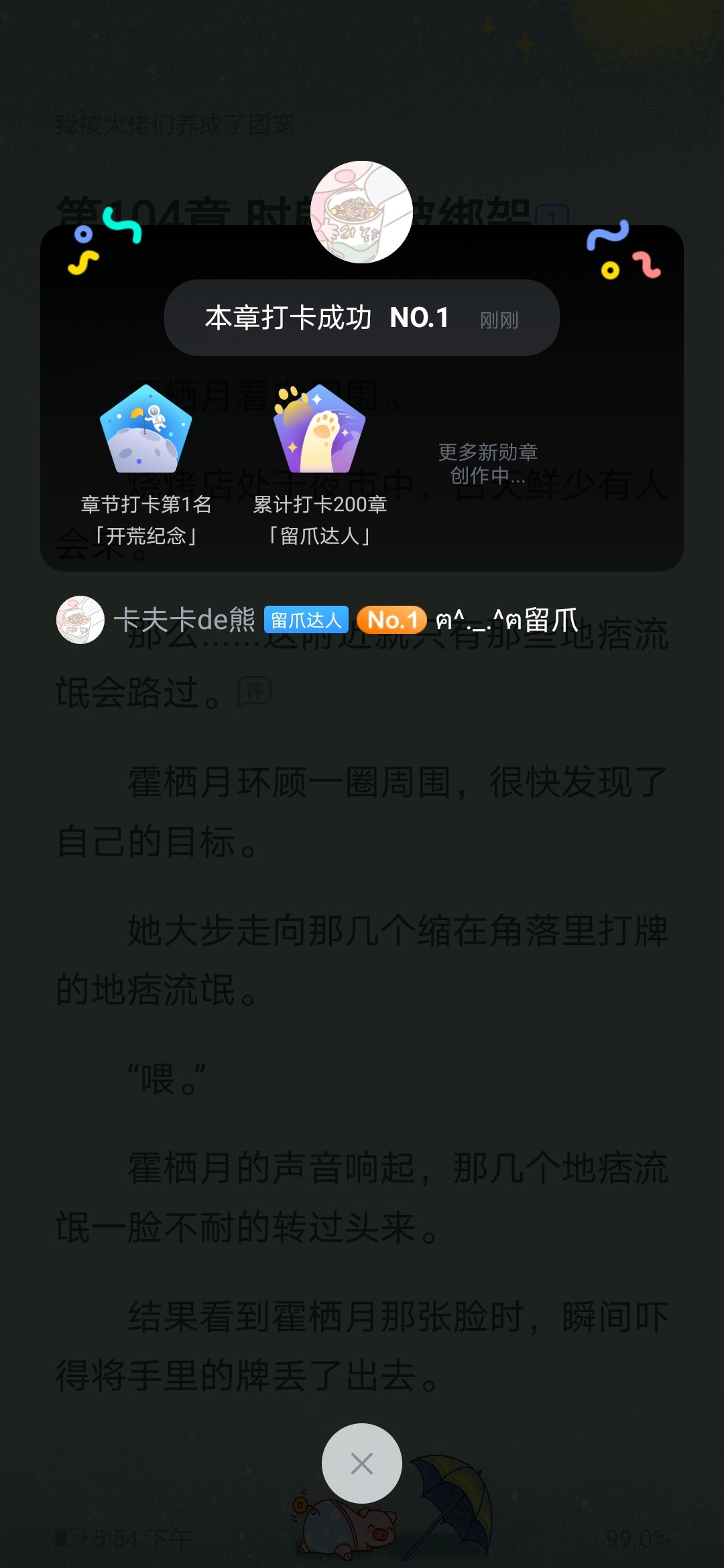Open the 留爪达人 badge
This screenshot has height=1568, width=724.
(x=320, y=429)
